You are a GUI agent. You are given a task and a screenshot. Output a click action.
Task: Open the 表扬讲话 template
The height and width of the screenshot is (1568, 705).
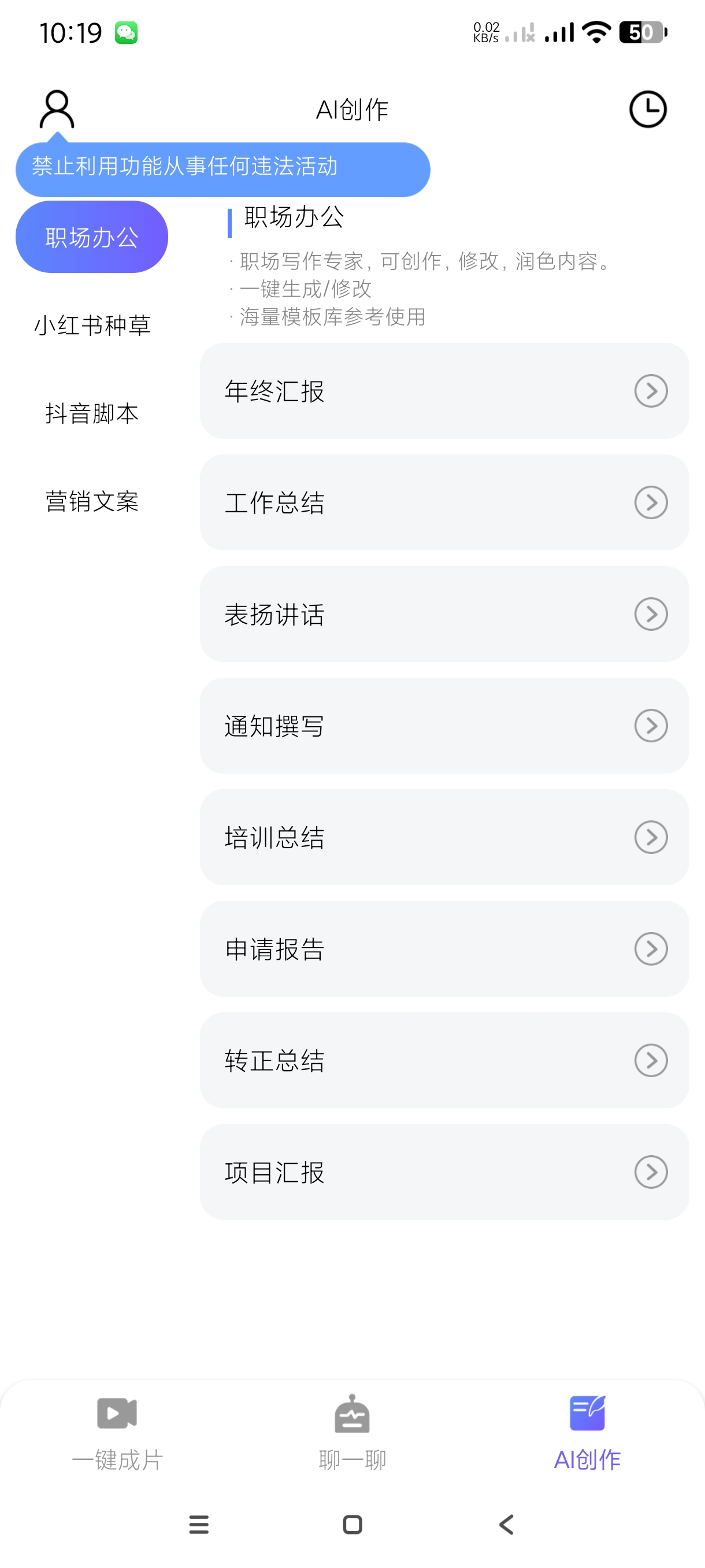click(x=444, y=614)
